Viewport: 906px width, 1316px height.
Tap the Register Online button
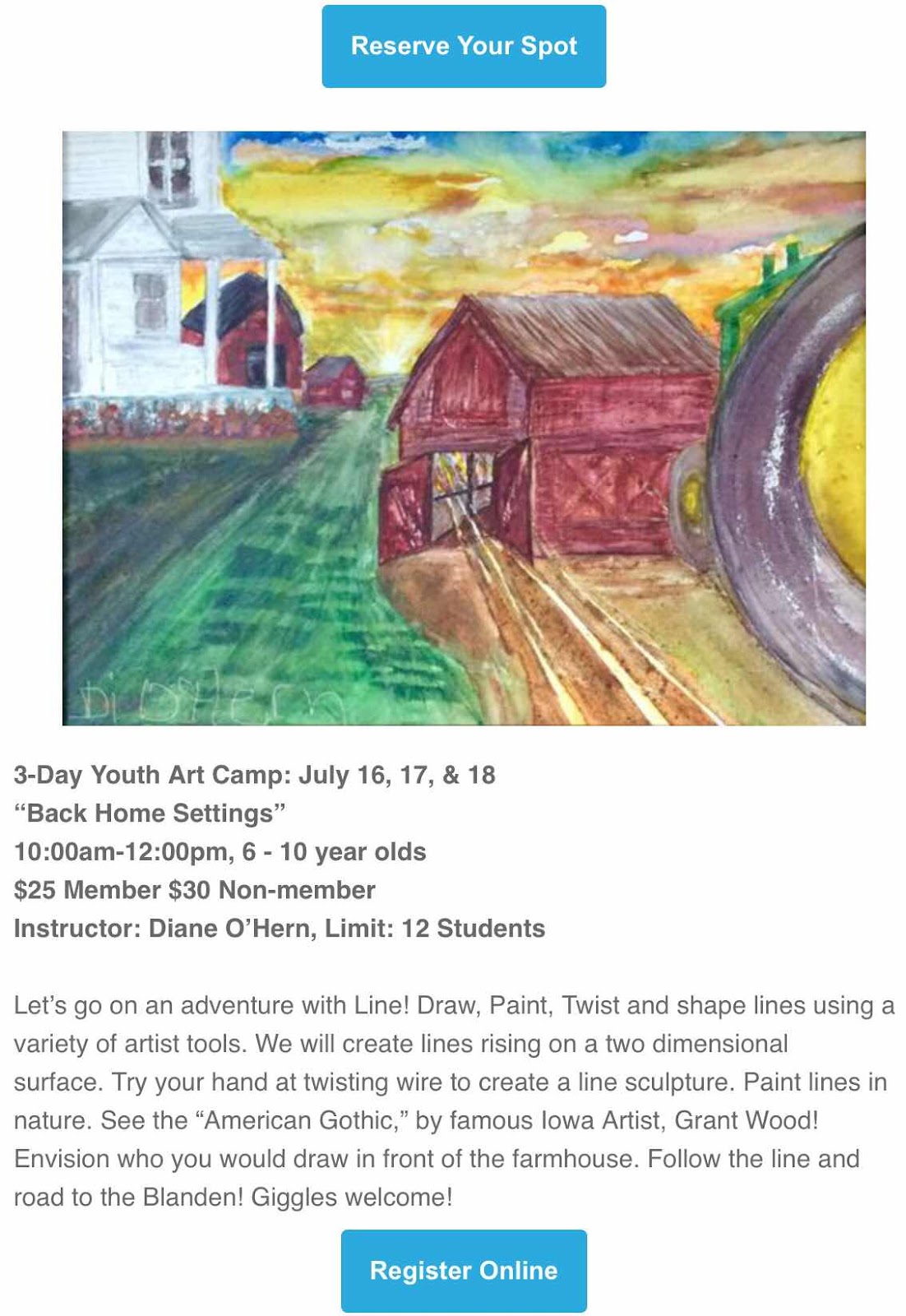(x=464, y=1271)
